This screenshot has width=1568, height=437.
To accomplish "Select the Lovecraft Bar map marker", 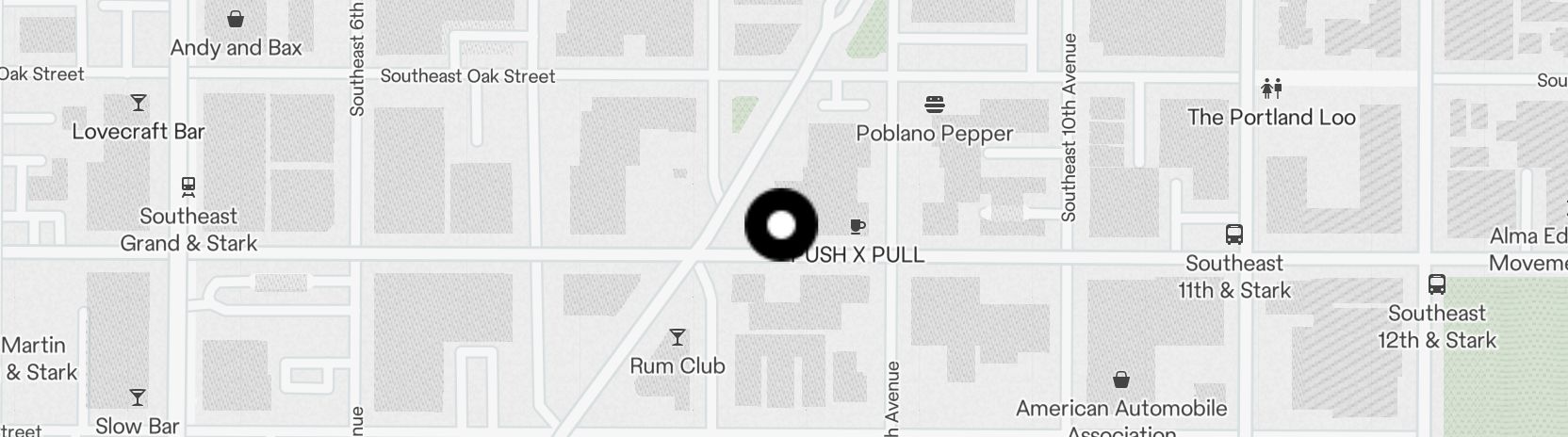I will tap(139, 103).
